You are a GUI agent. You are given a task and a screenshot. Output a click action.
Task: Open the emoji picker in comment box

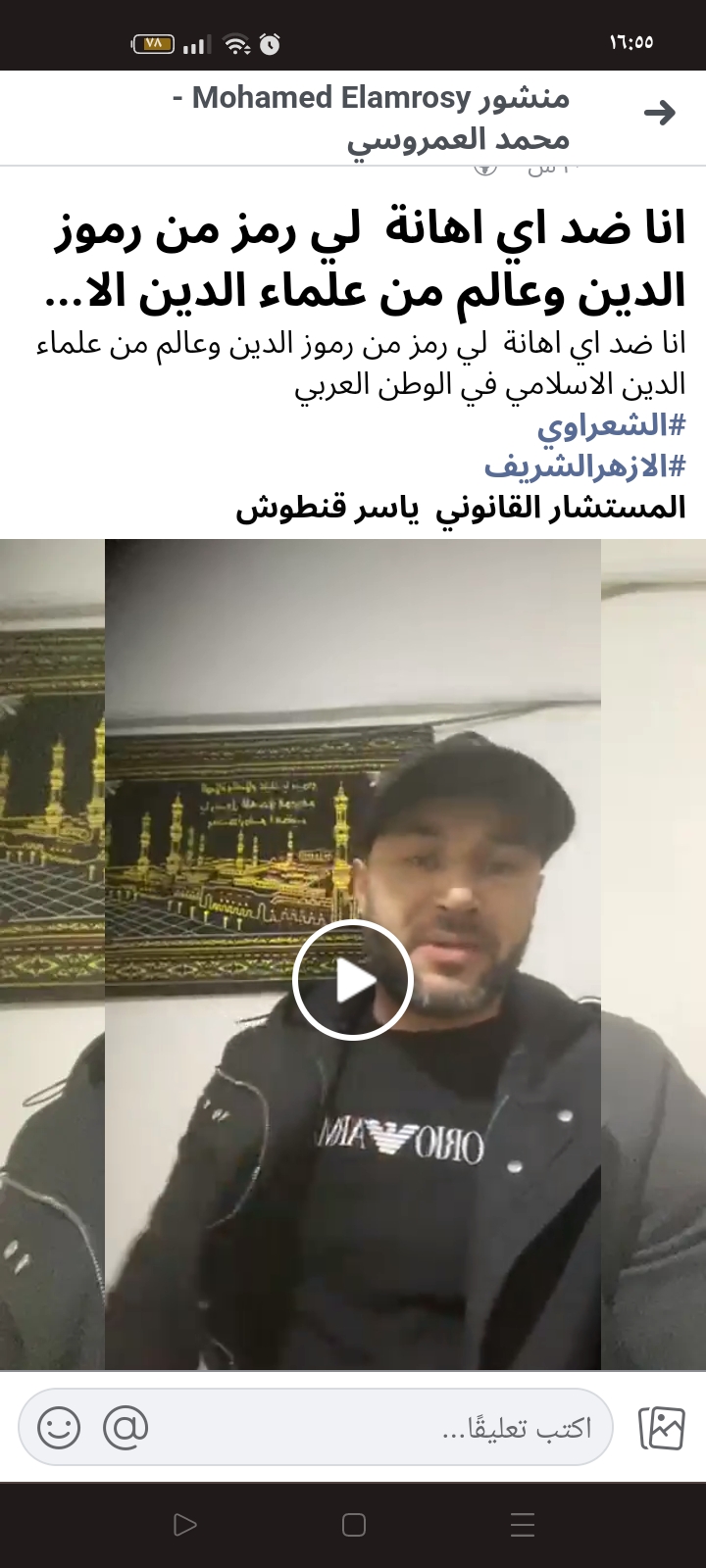[x=59, y=1428]
